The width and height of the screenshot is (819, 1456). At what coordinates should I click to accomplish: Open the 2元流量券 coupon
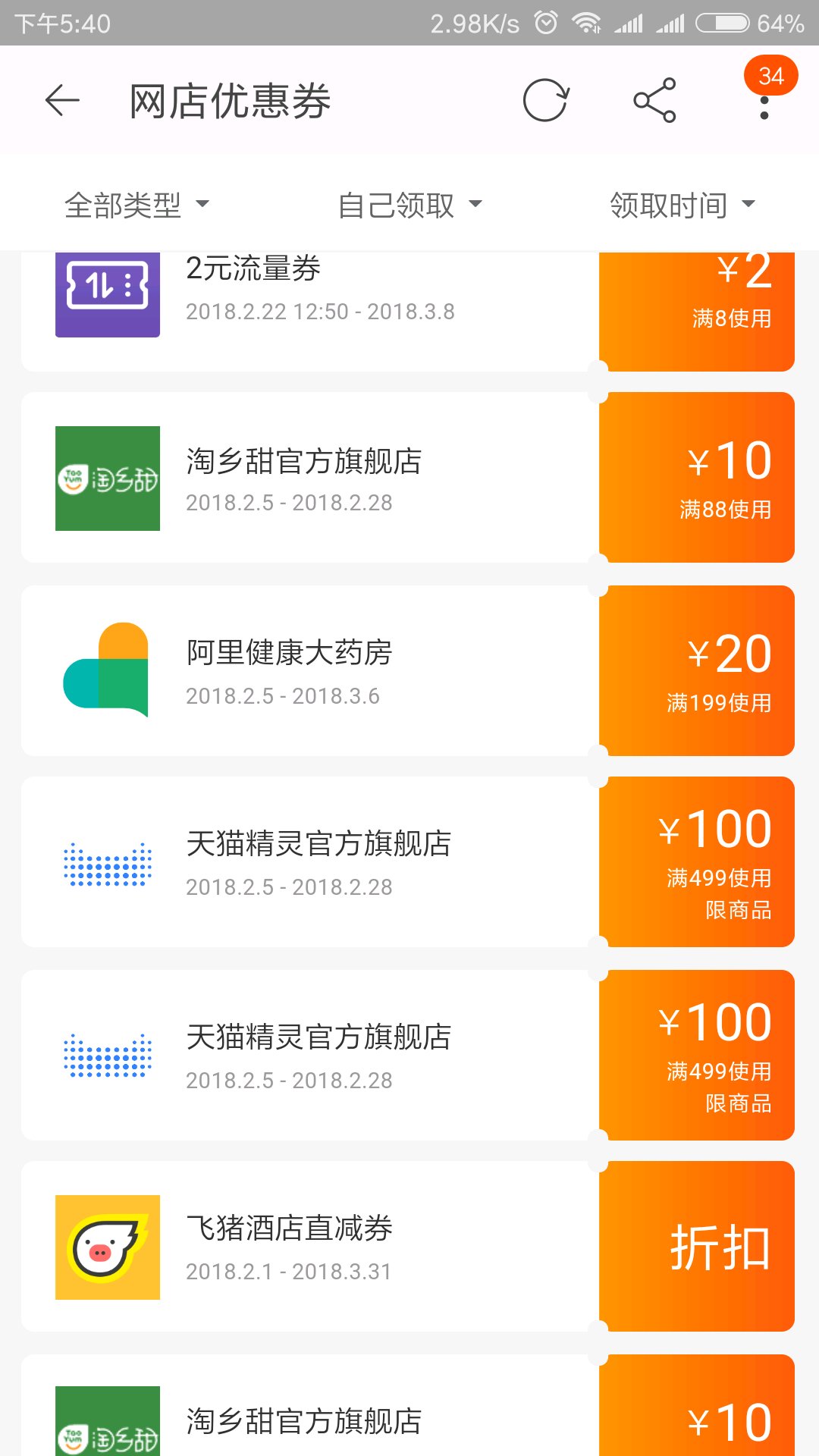click(408, 311)
